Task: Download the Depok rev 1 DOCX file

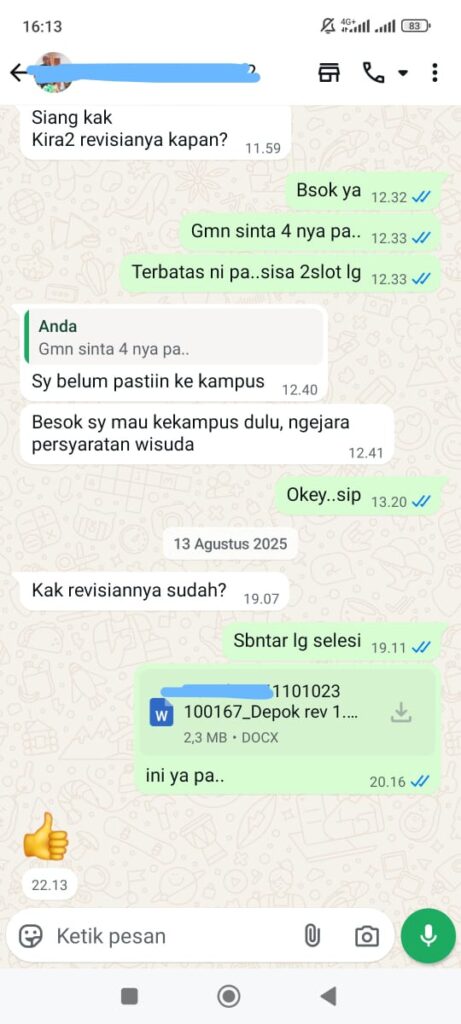Action: 400,714
